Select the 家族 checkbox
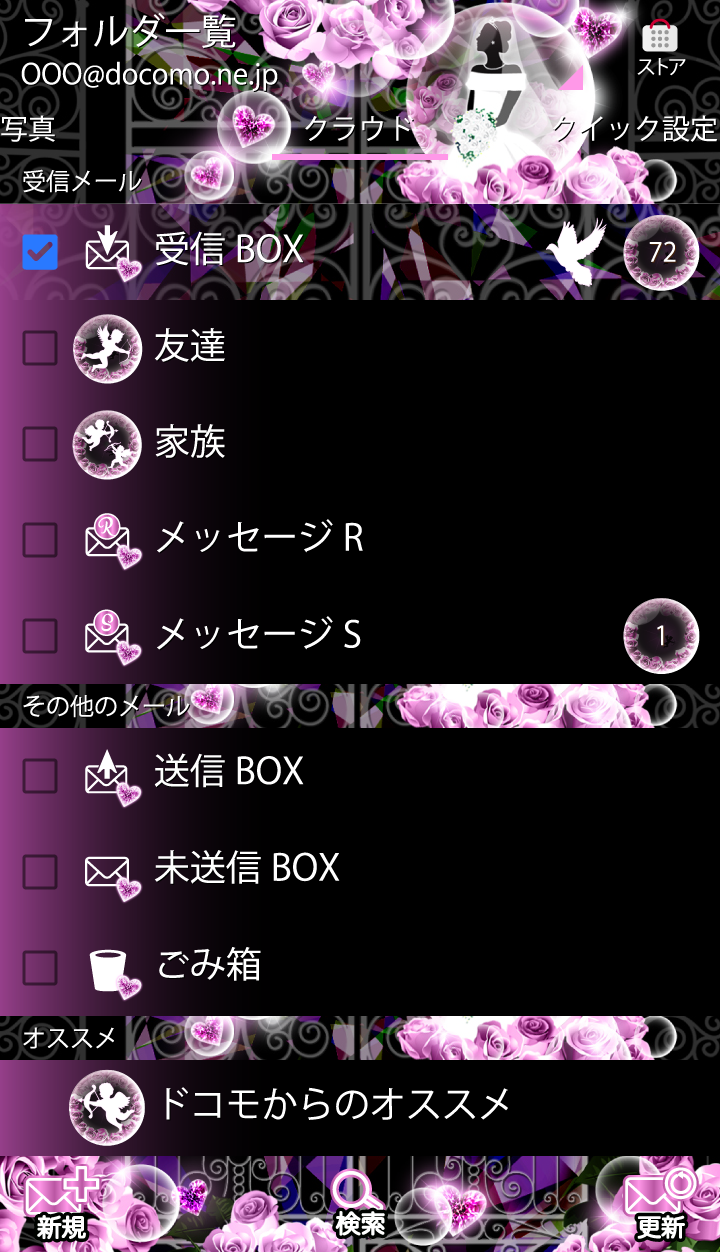 (x=40, y=444)
